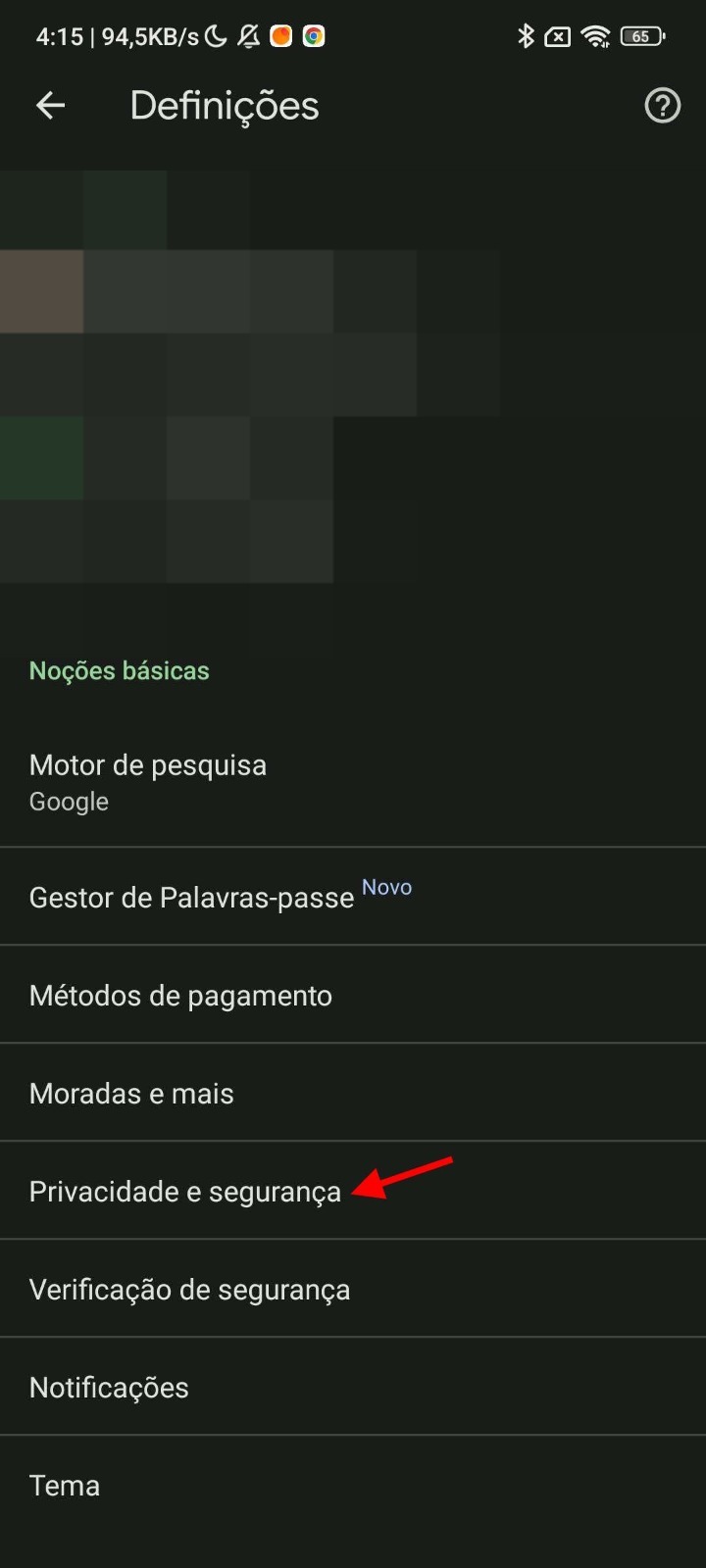Open the help question-mark icon
Screen dimensions: 706x1568
[x=662, y=106]
